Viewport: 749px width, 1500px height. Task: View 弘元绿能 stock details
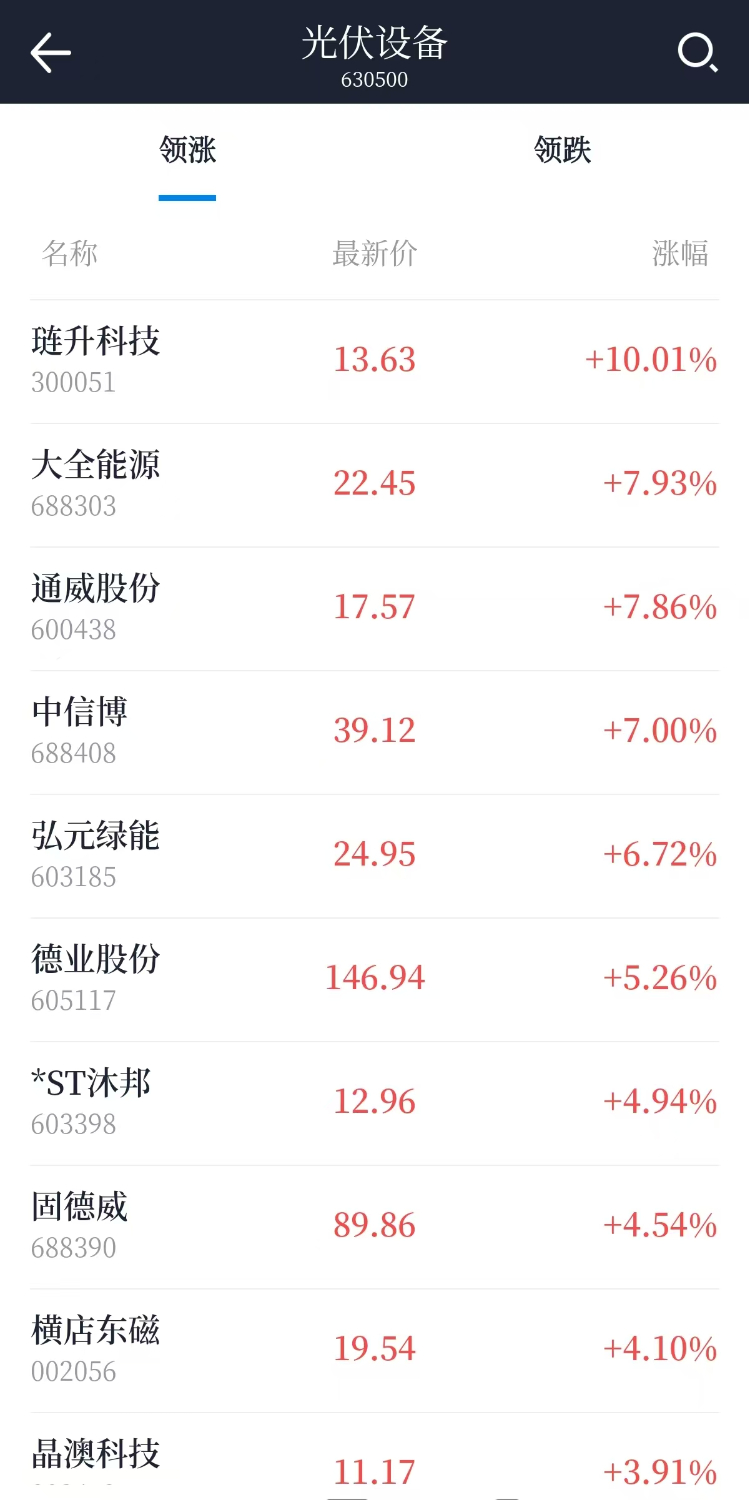[374, 855]
